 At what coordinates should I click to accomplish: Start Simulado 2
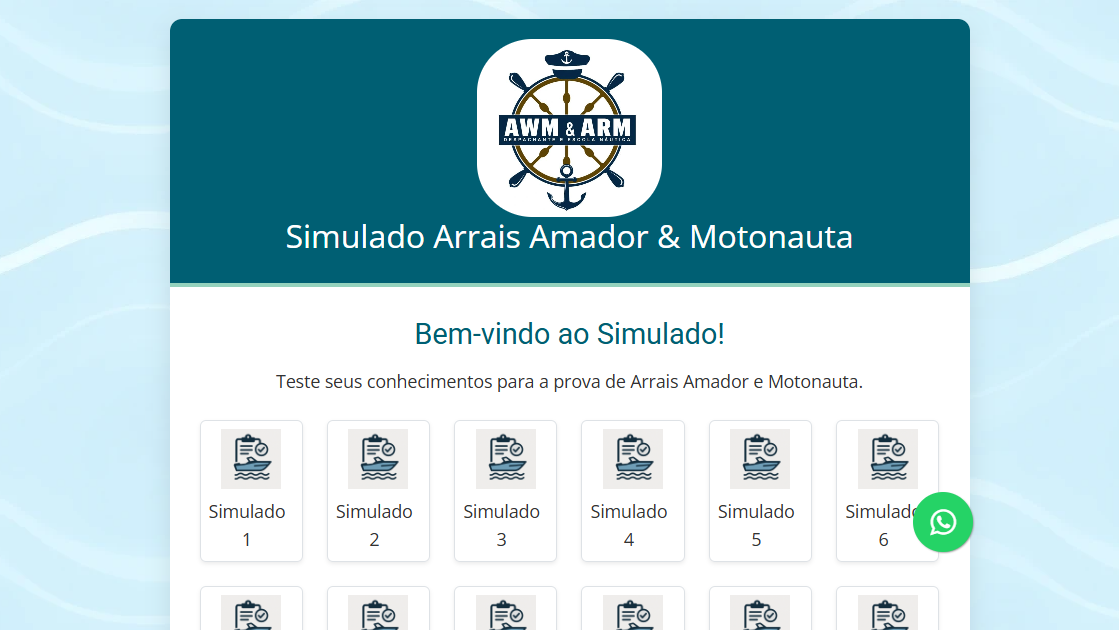click(378, 490)
